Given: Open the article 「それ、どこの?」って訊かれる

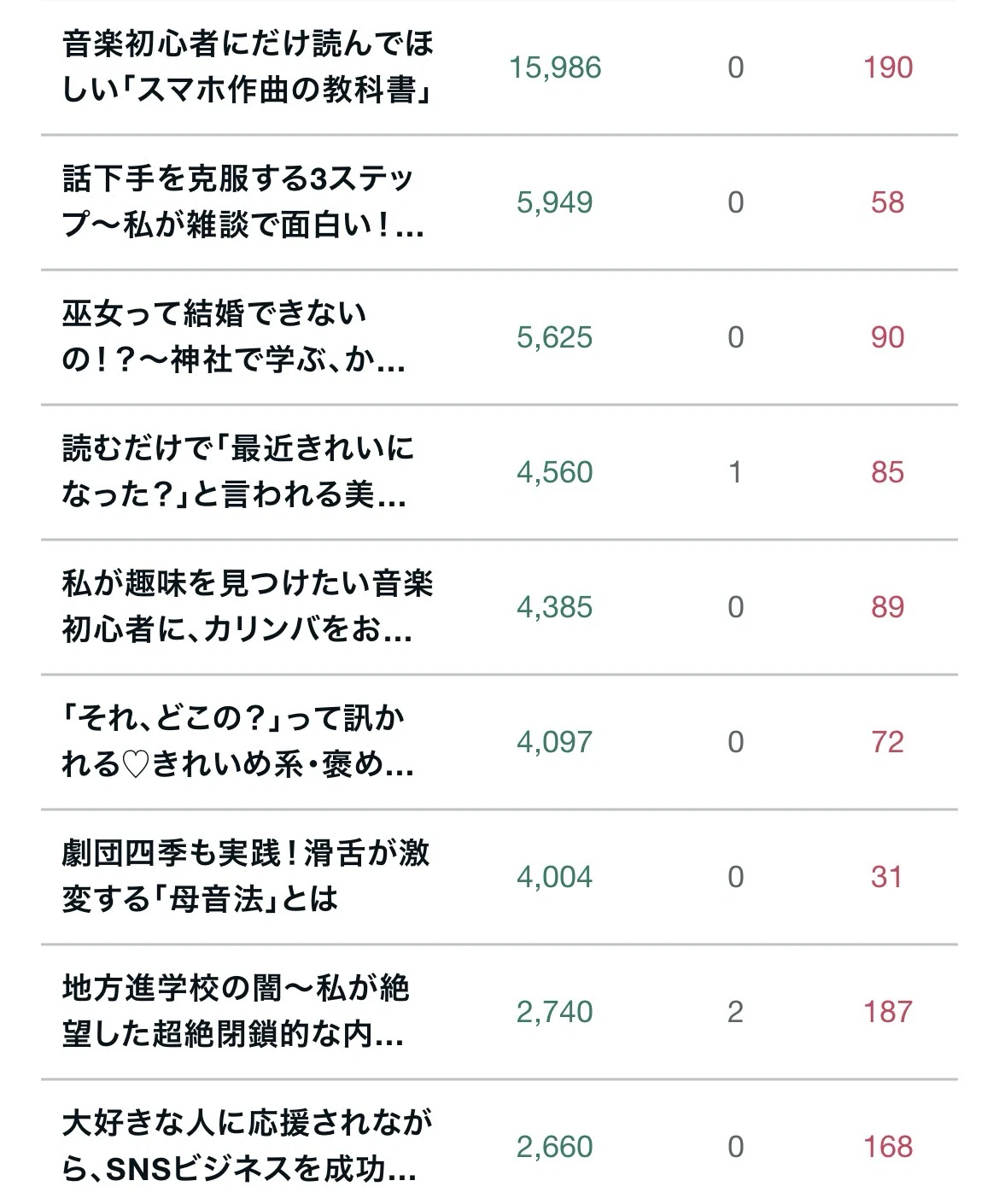Looking at the screenshot, I should pyautogui.click(x=238, y=742).
